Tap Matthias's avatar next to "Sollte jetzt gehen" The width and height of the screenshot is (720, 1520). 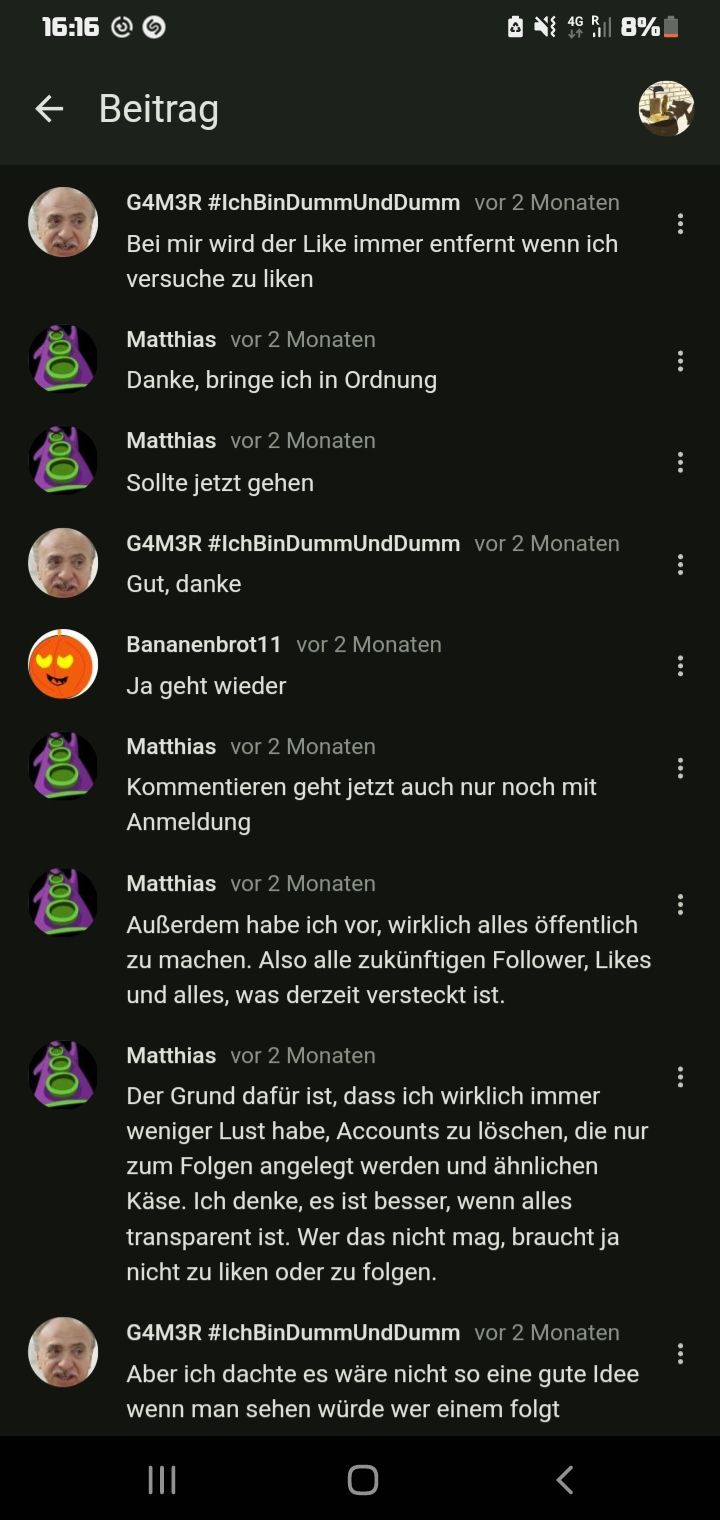63,461
